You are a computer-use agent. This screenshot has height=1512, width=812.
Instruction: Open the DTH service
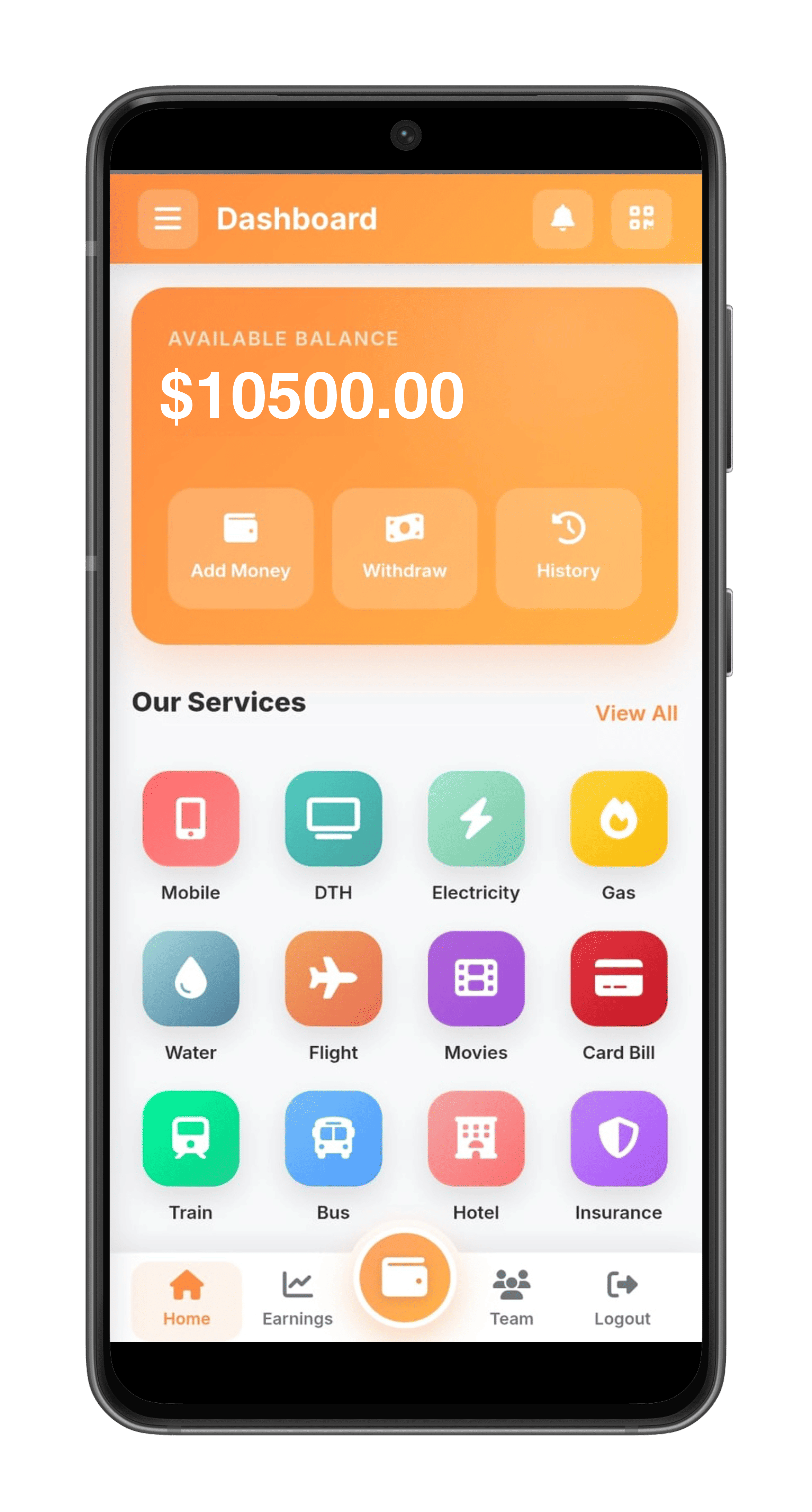333,818
